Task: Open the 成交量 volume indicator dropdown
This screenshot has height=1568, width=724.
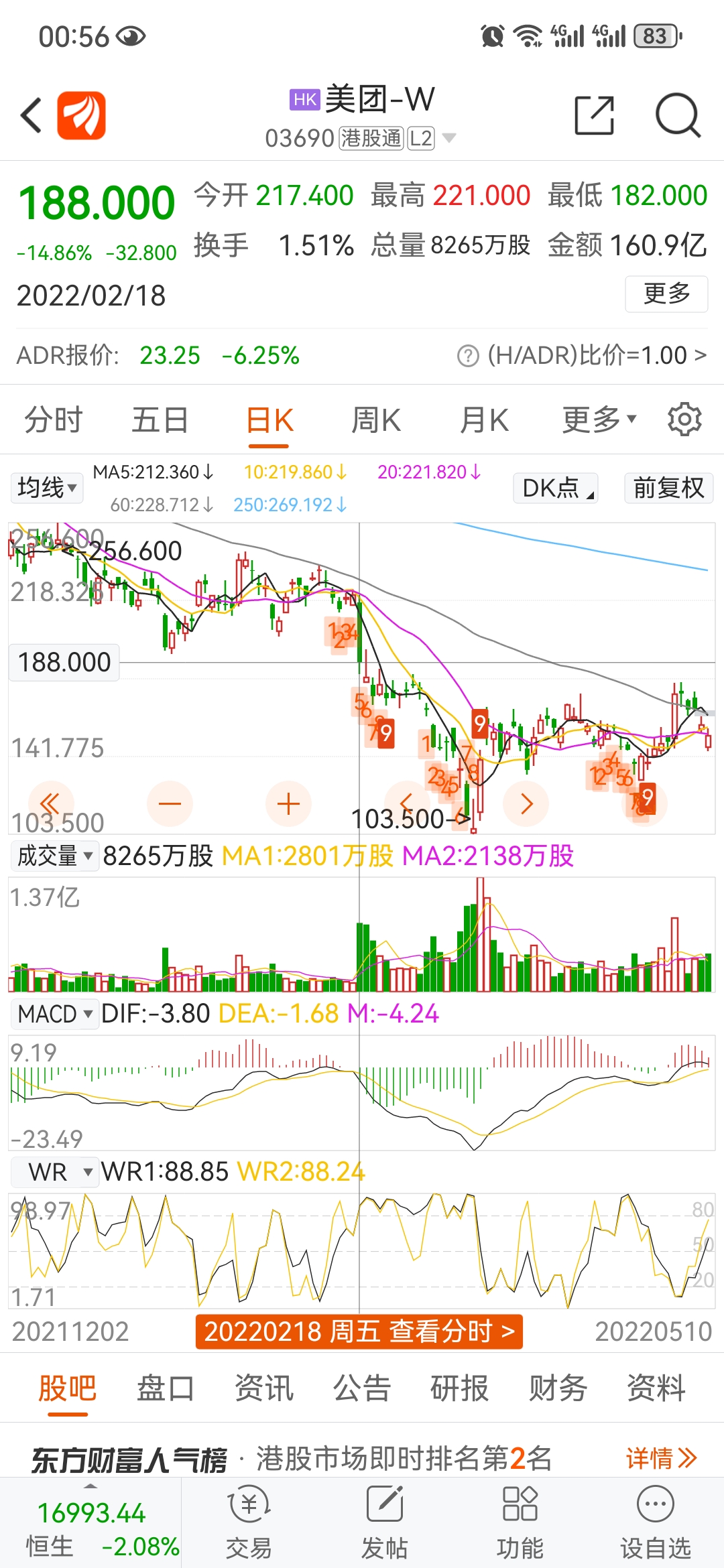Action: click(x=54, y=856)
